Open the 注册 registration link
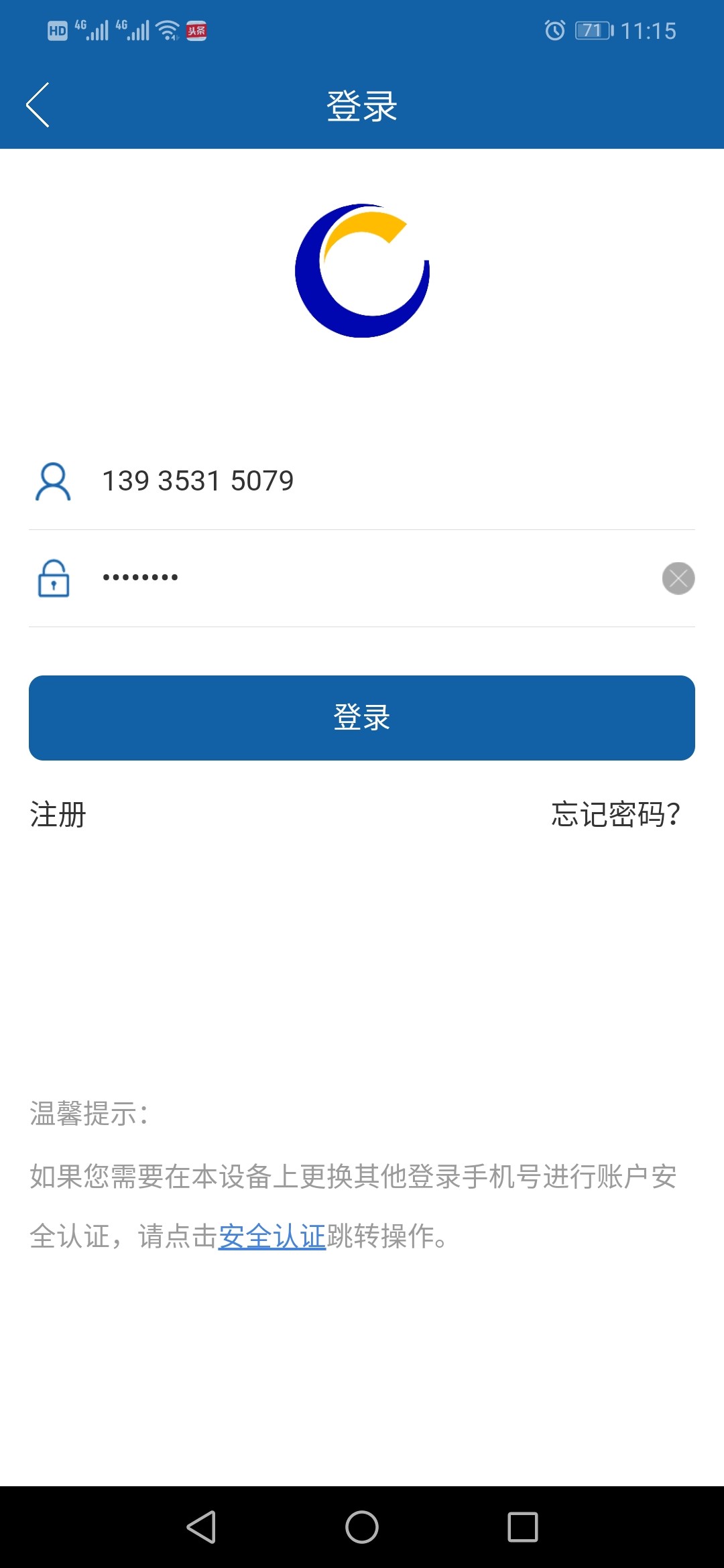 pos(58,815)
